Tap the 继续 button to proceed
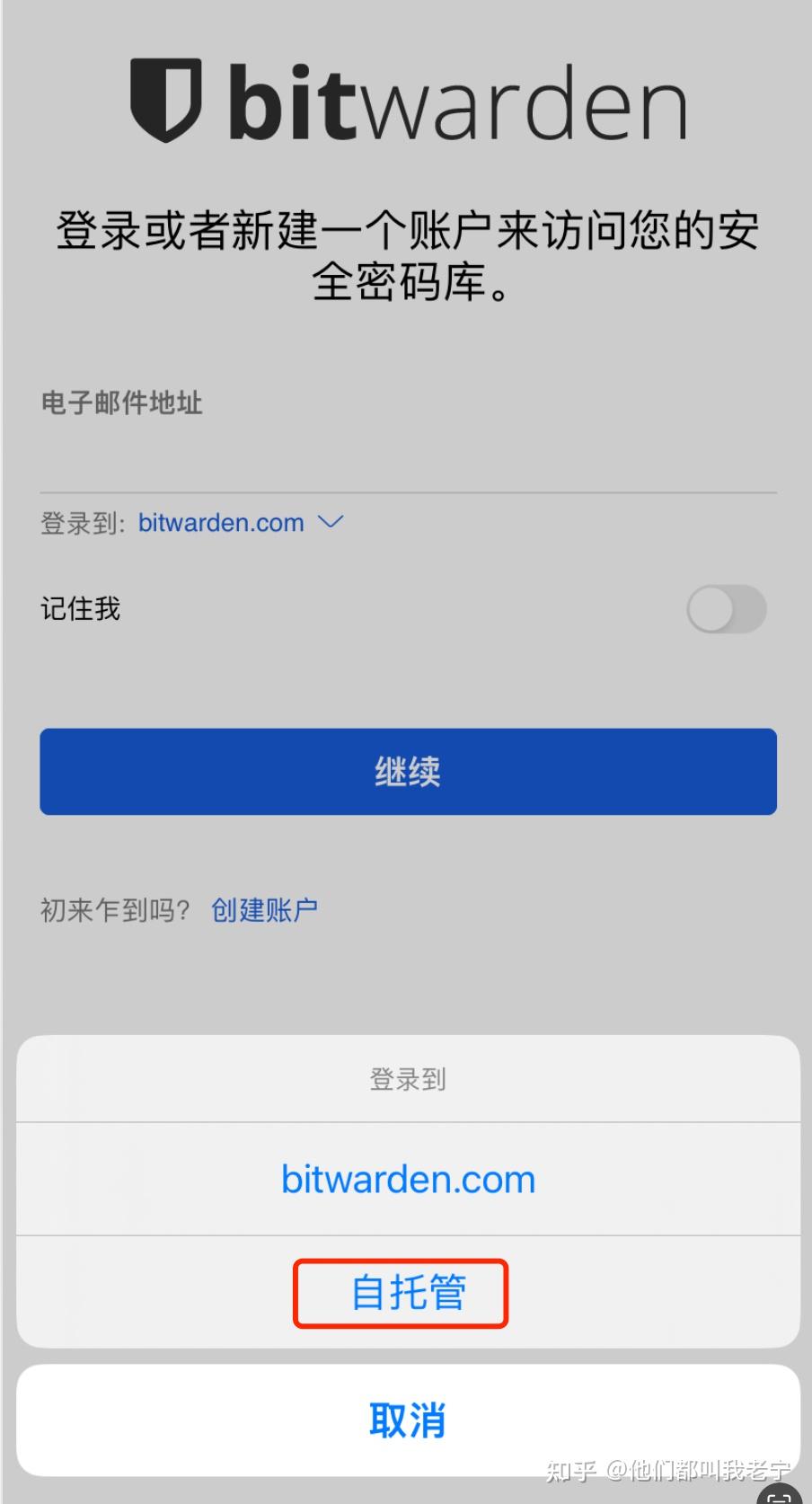The width and height of the screenshot is (812, 1504). 406,771
